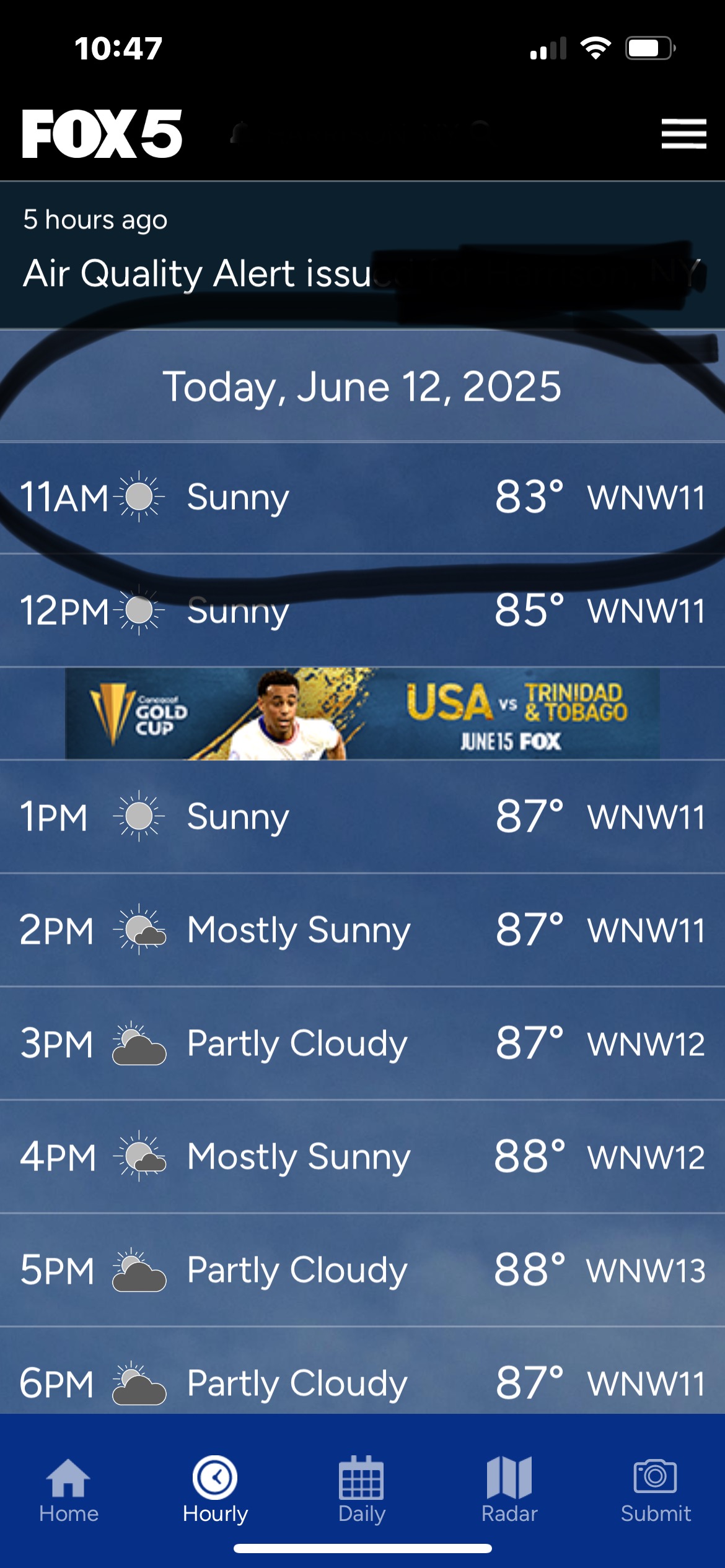Open the hamburger menu
The image size is (725, 1568).
coord(683,134)
